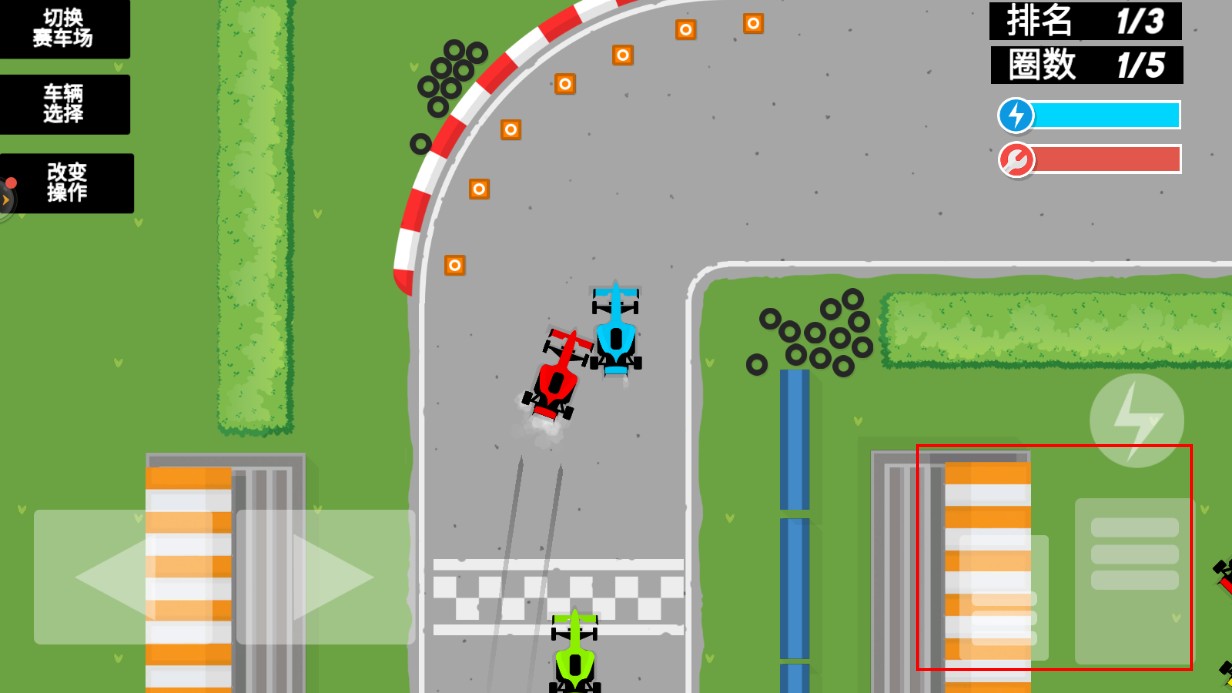The height and width of the screenshot is (693, 1232).
Task: Open 车辆选择 vehicle selection
Action: (x=64, y=104)
